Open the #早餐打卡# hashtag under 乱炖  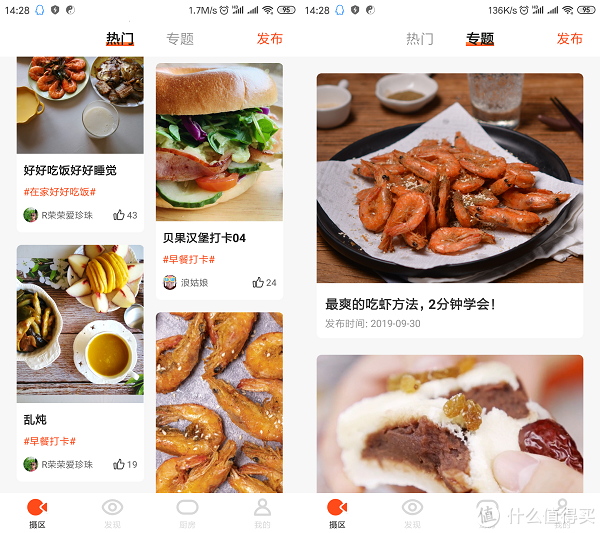tap(50, 441)
